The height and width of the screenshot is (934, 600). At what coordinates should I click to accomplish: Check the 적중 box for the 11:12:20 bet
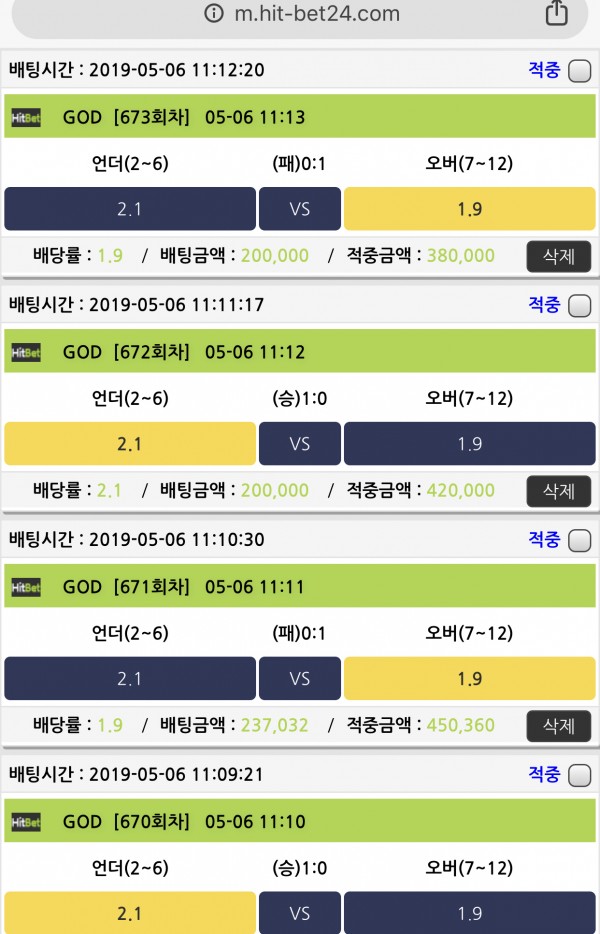point(579,71)
